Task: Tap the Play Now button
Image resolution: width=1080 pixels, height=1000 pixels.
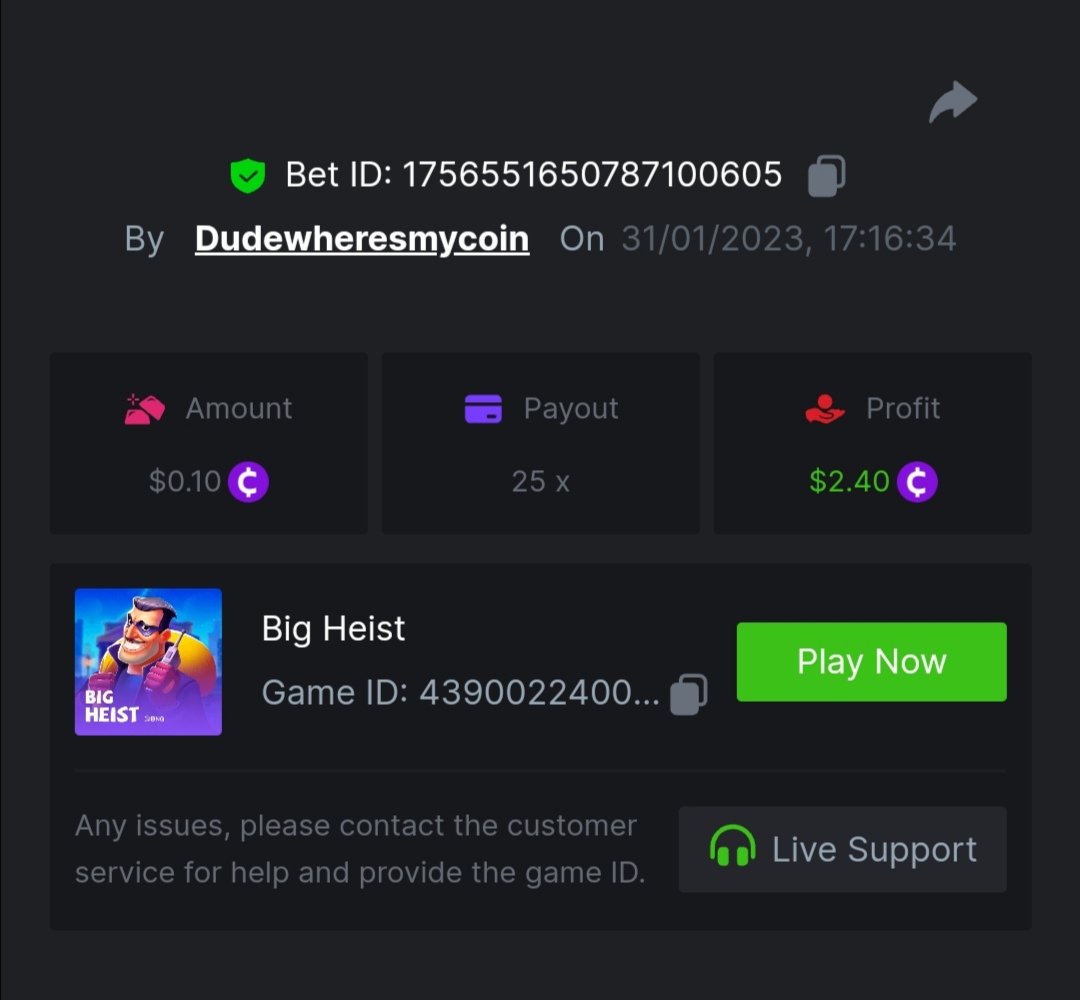Action: pyautogui.click(x=871, y=662)
